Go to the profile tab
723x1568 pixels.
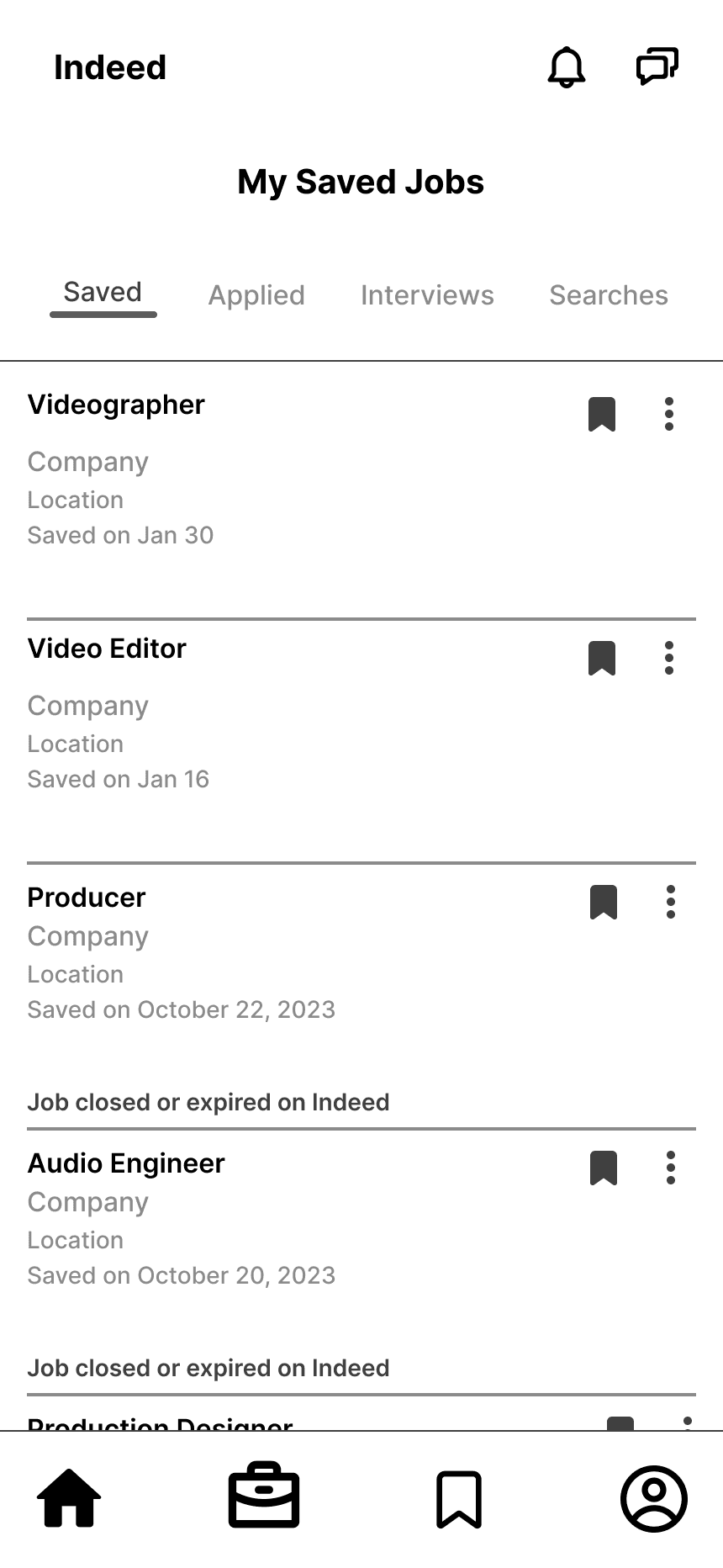(x=653, y=1498)
